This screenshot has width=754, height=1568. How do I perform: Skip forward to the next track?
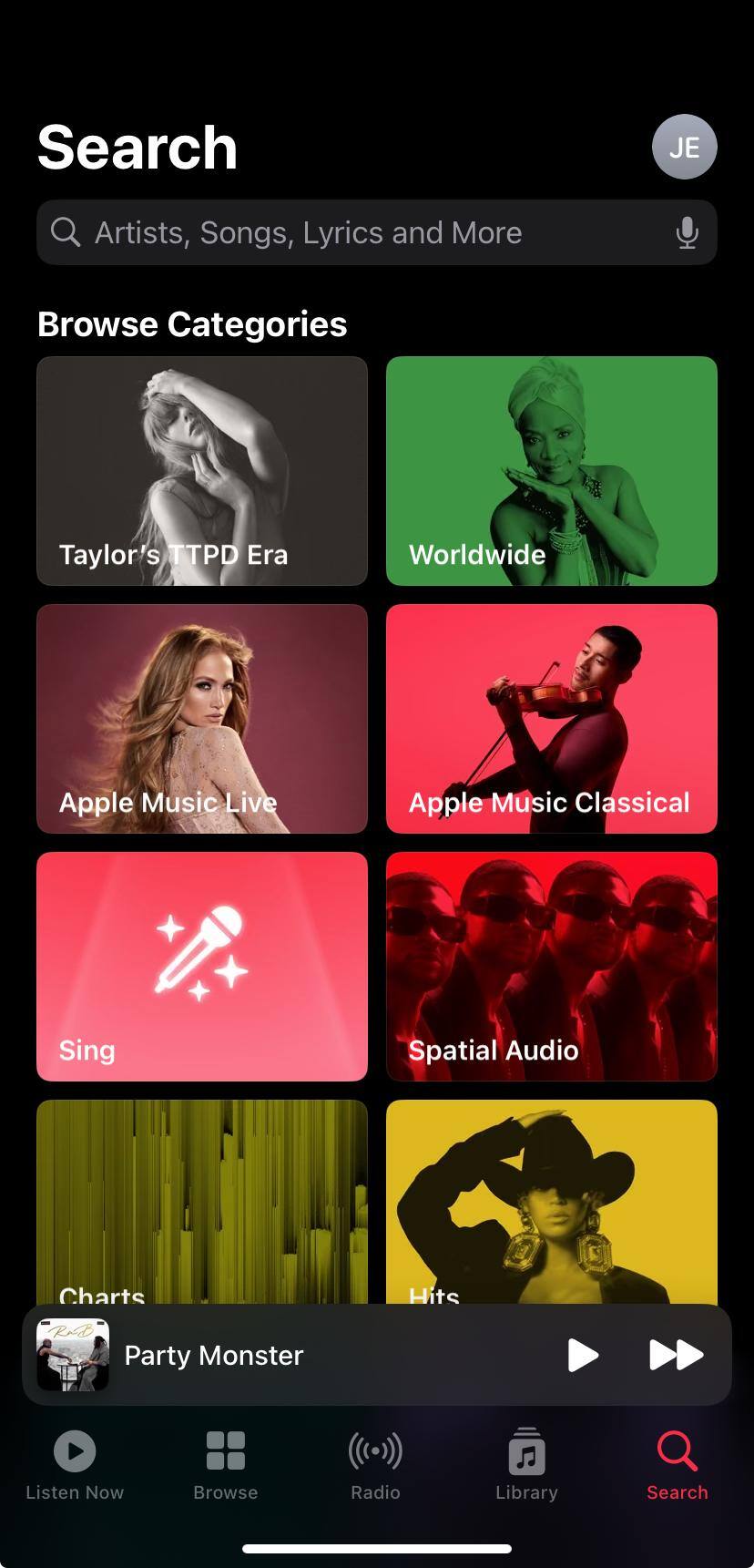pos(676,1355)
